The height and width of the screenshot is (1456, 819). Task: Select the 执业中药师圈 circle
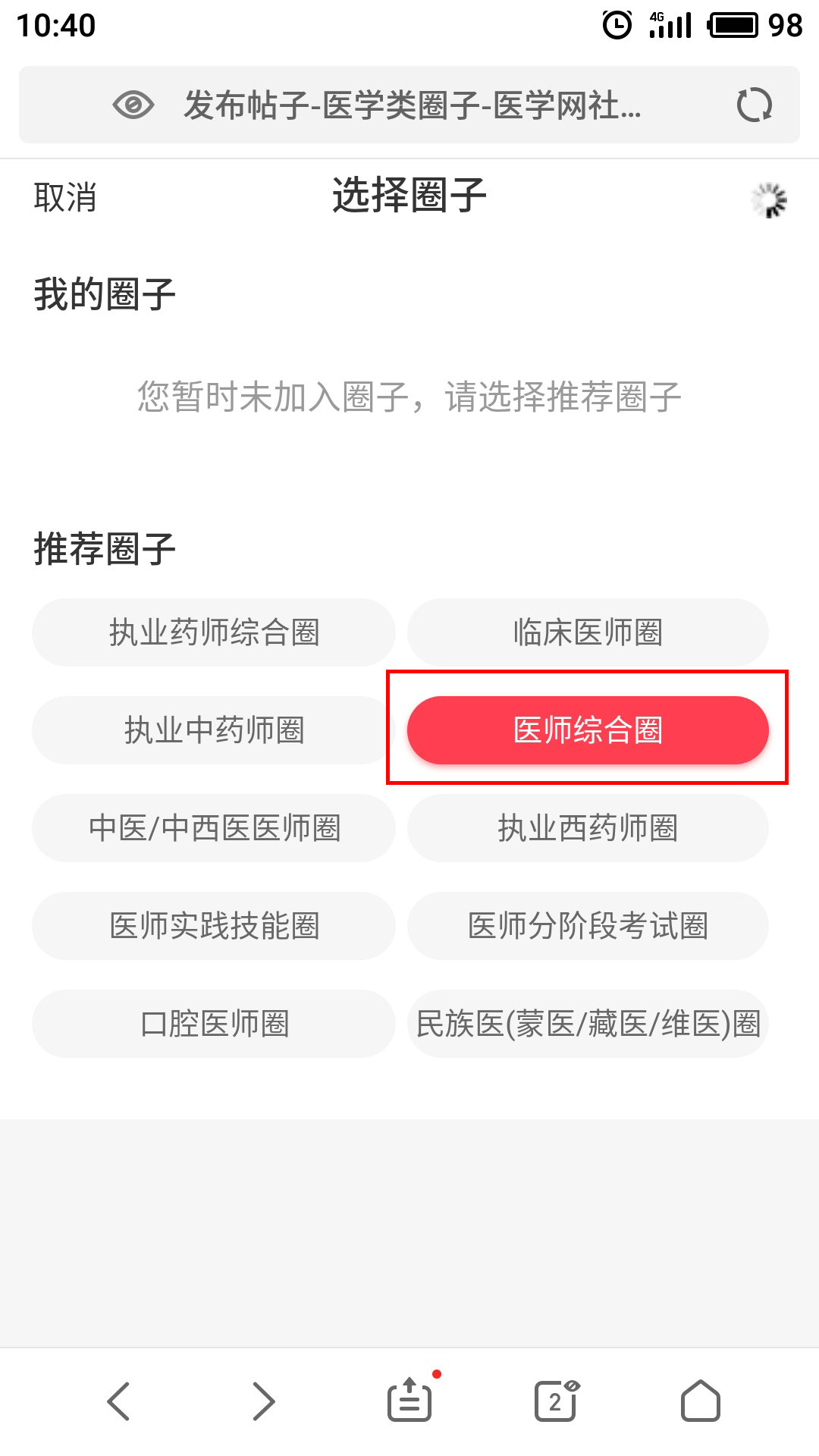coord(213,730)
